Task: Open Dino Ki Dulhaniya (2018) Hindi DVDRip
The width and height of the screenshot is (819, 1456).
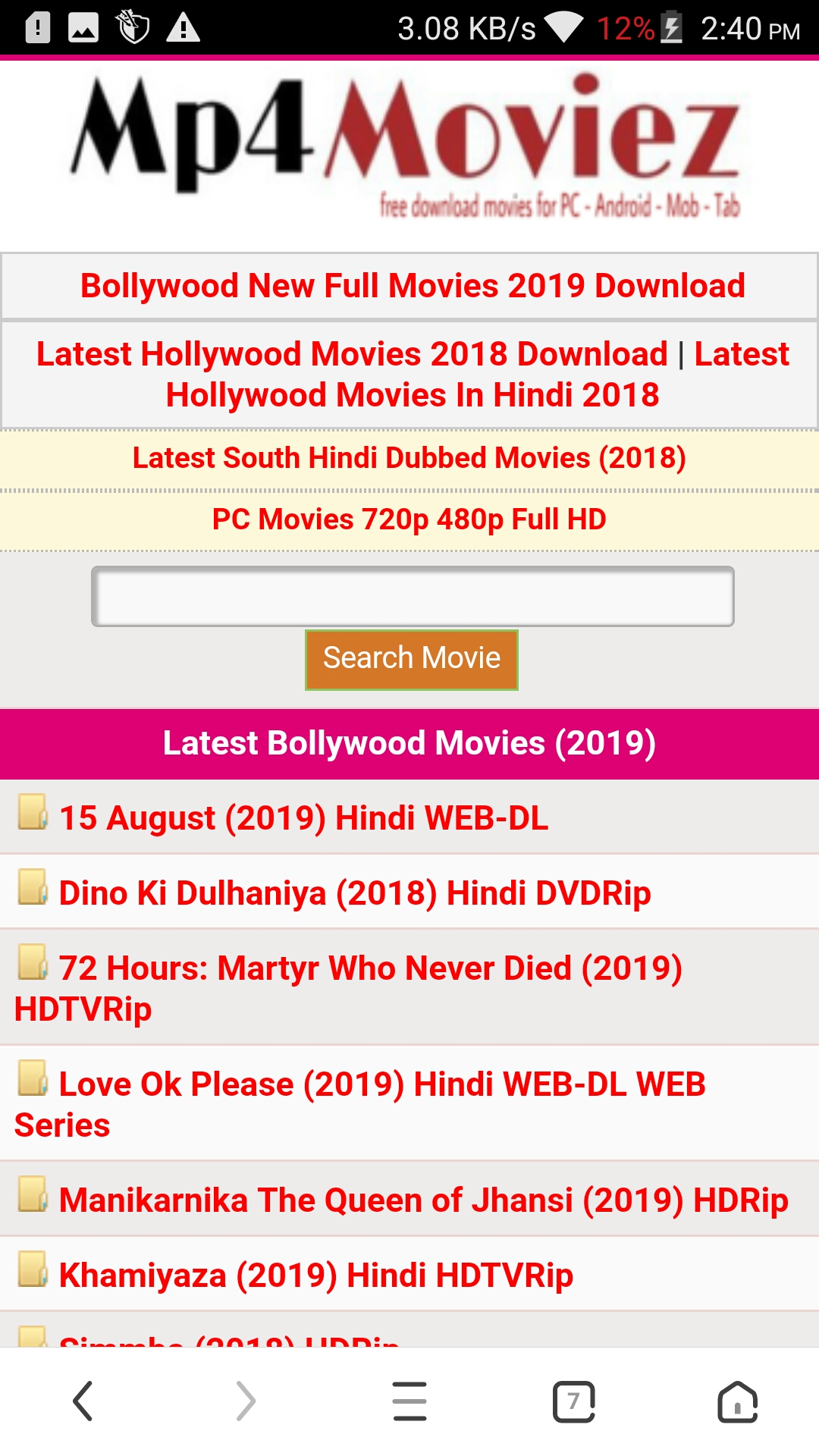Action: coord(355,893)
